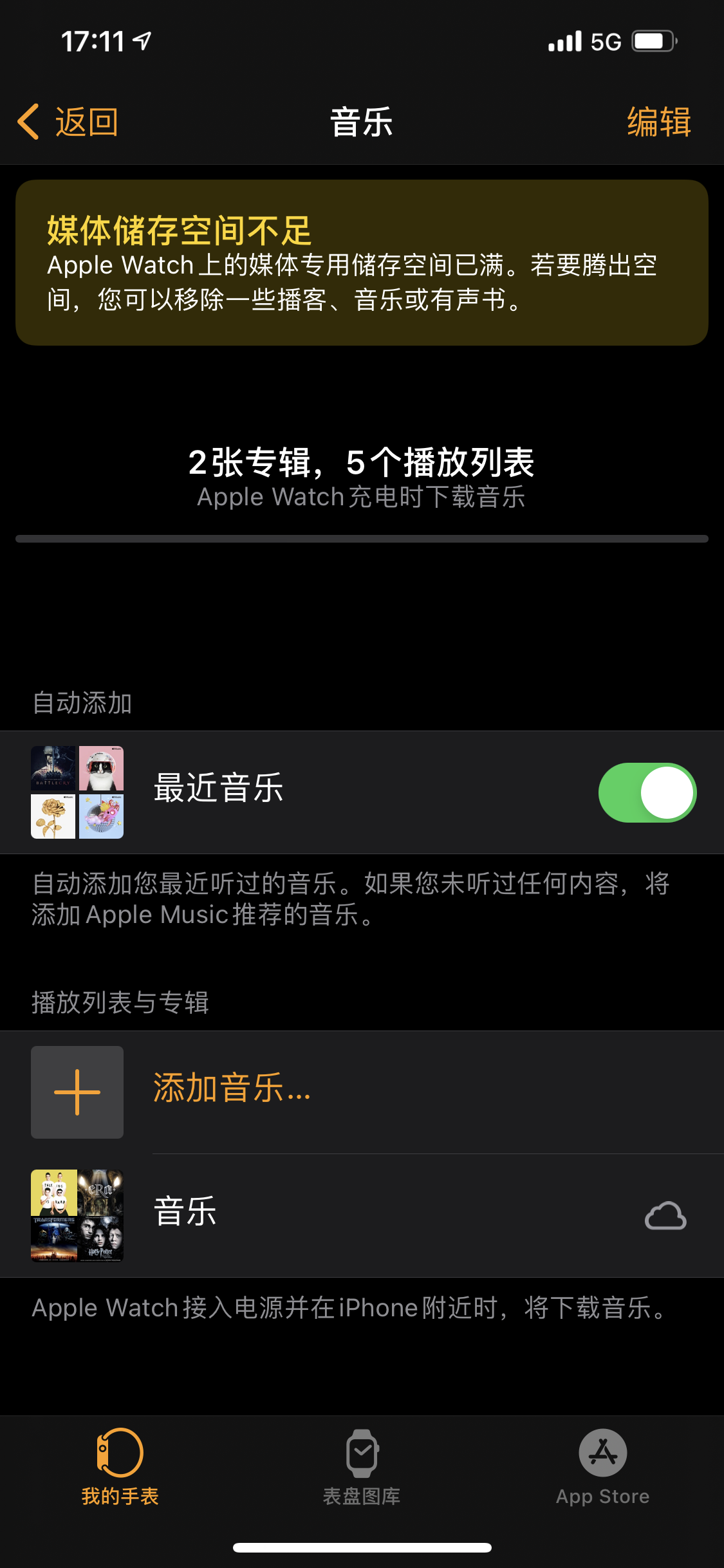Go back via the 返回 button

(69, 122)
